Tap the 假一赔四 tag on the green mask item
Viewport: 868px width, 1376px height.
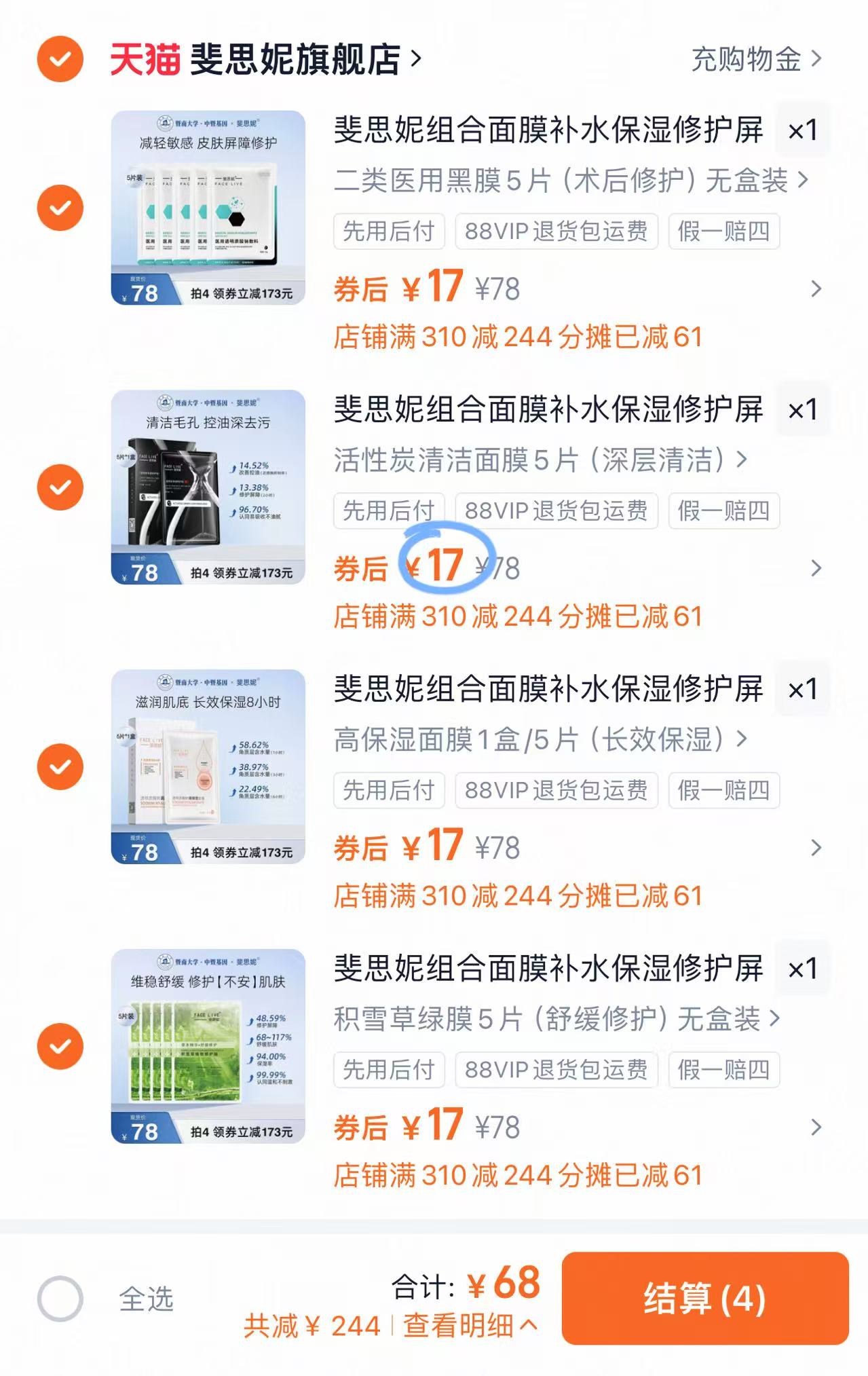[x=723, y=1071]
